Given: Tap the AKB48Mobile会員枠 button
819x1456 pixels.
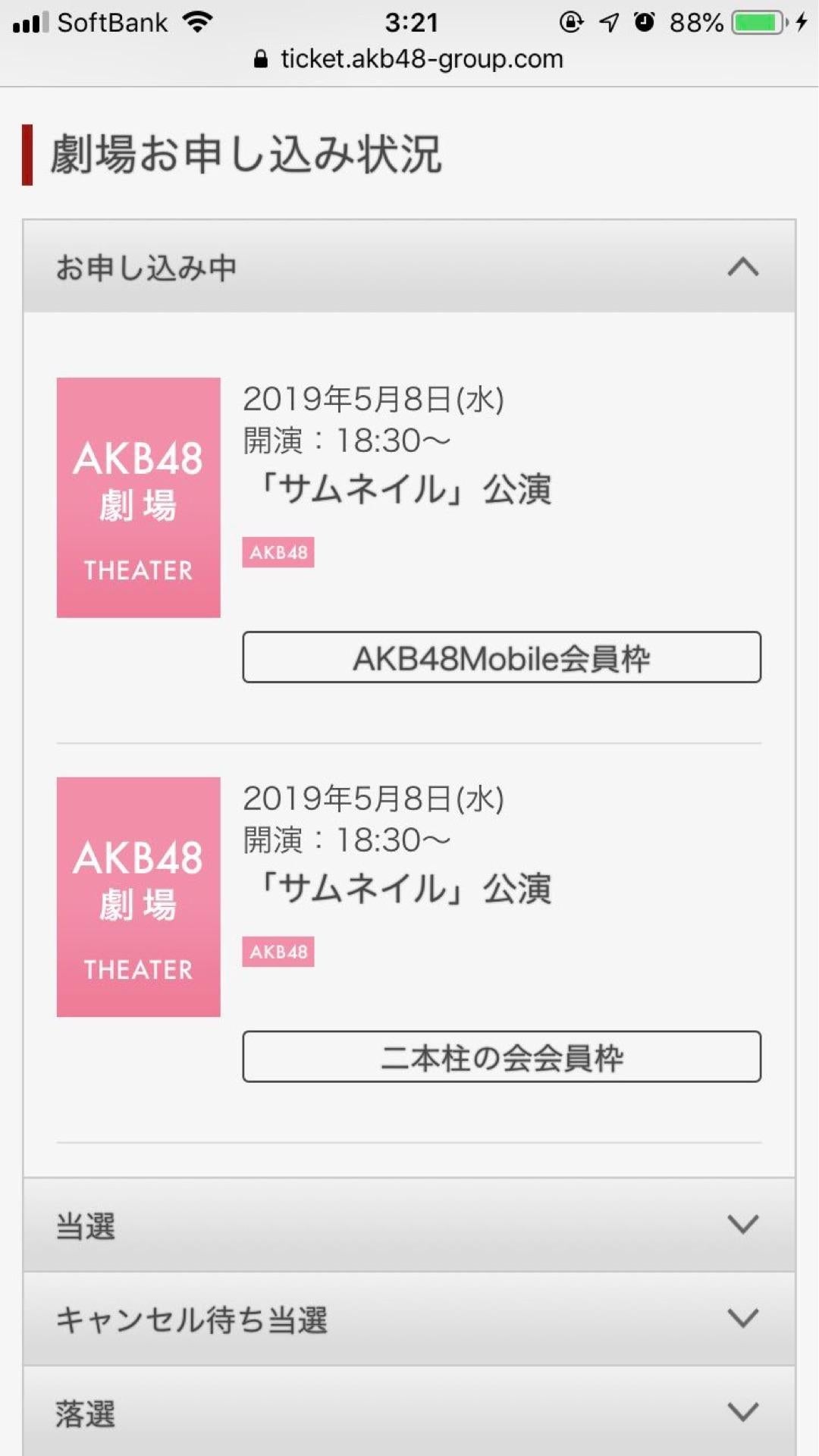Looking at the screenshot, I should click(x=501, y=657).
